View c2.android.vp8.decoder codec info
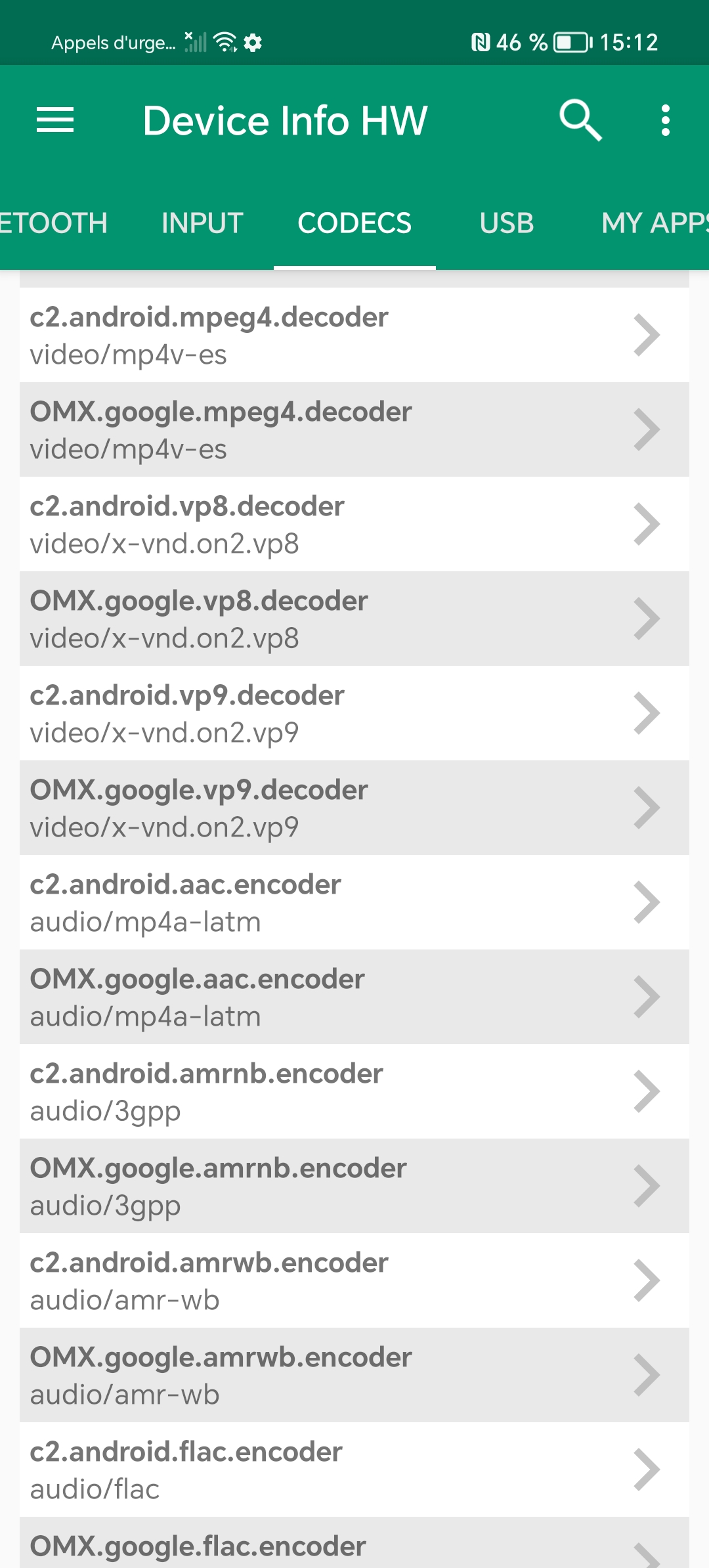709x1568 pixels. click(354, 525)
